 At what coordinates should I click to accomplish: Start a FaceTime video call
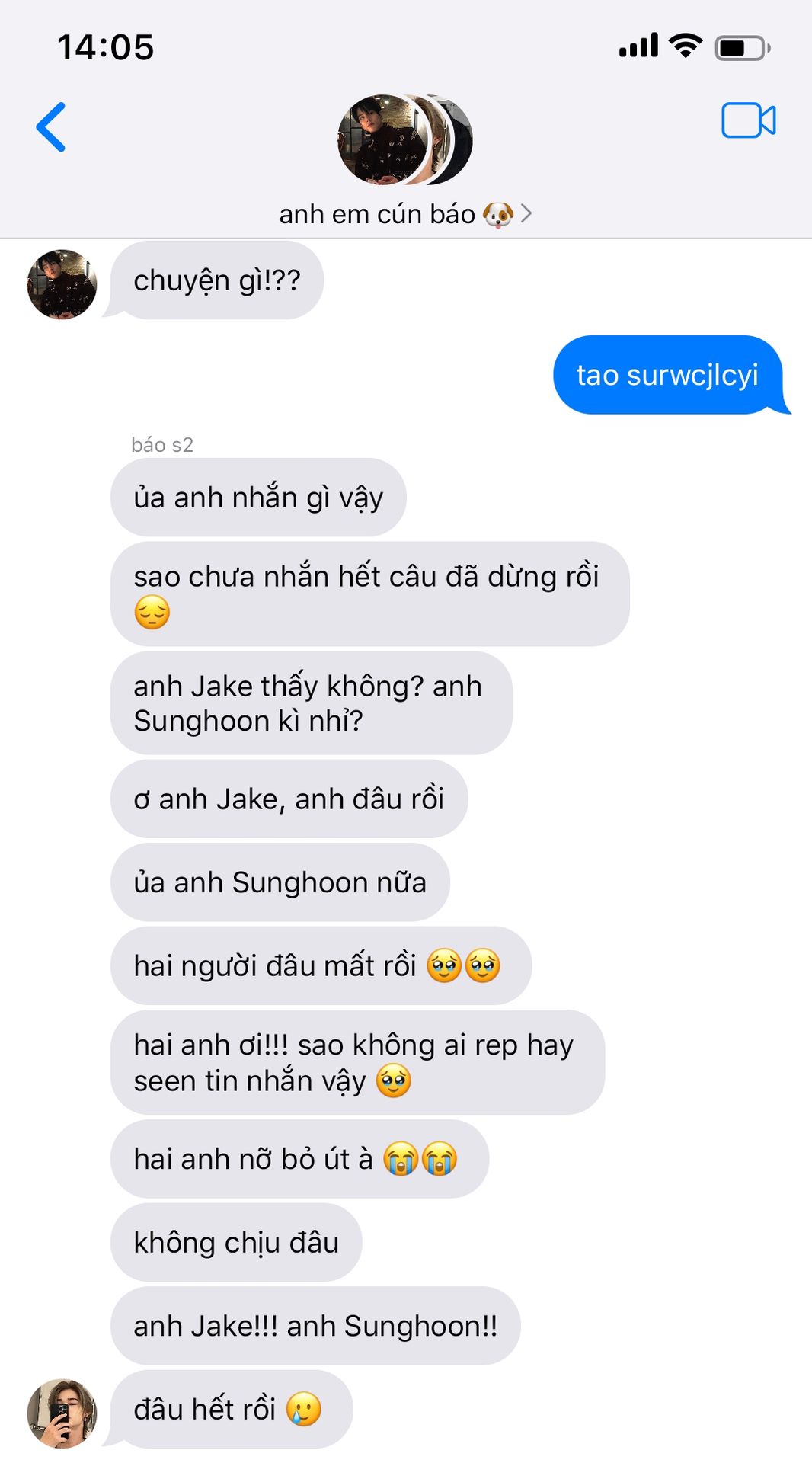[748, 120]
